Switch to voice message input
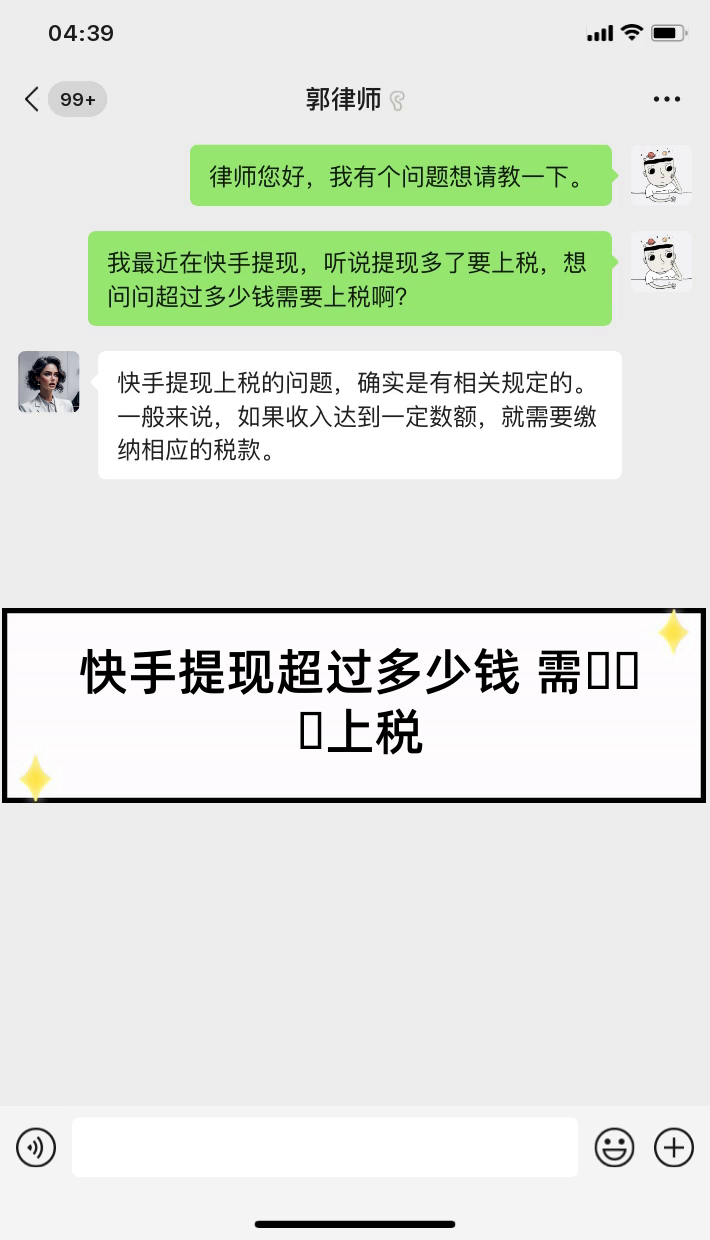710x1240 pixels. (36, 1147)
